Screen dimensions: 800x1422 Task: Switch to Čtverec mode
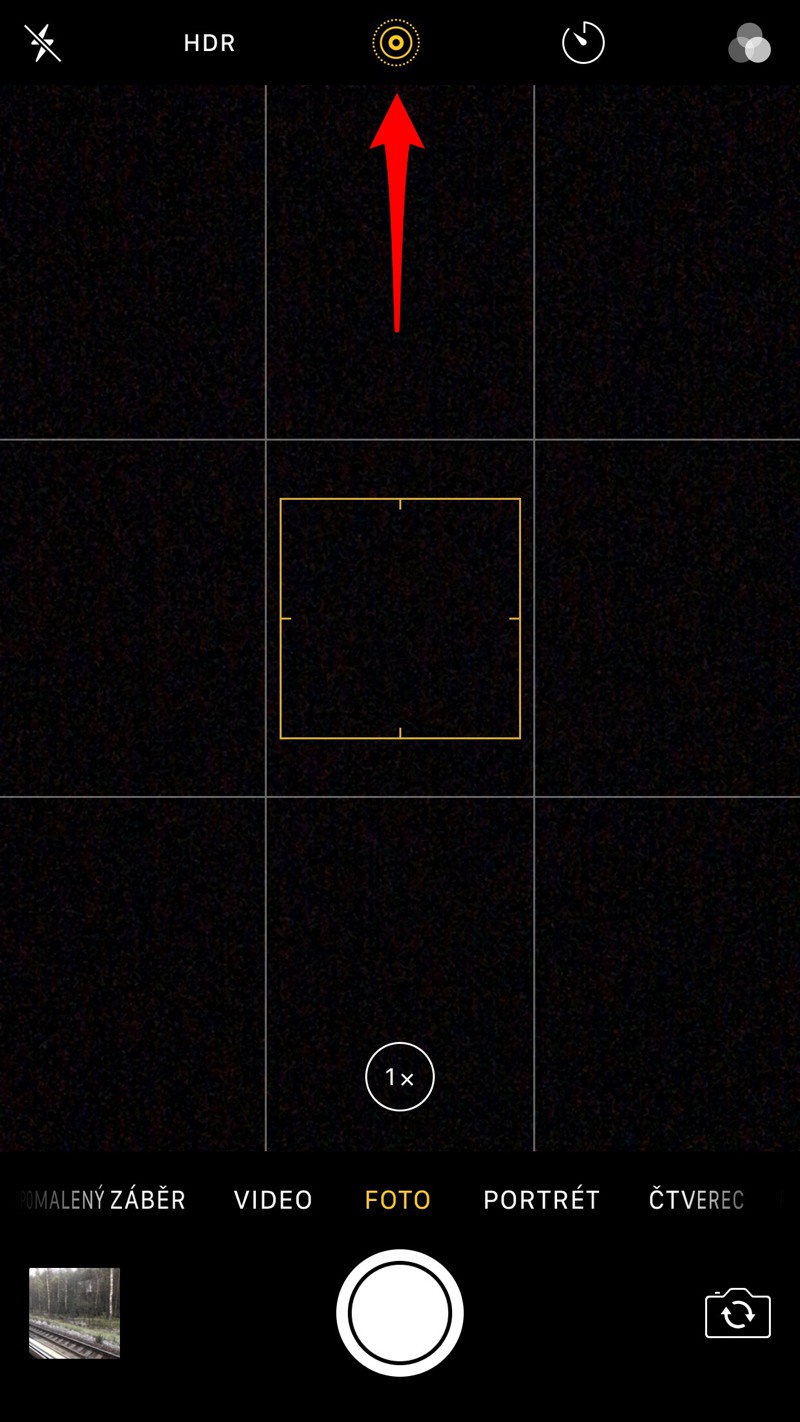coord(696,1200)
